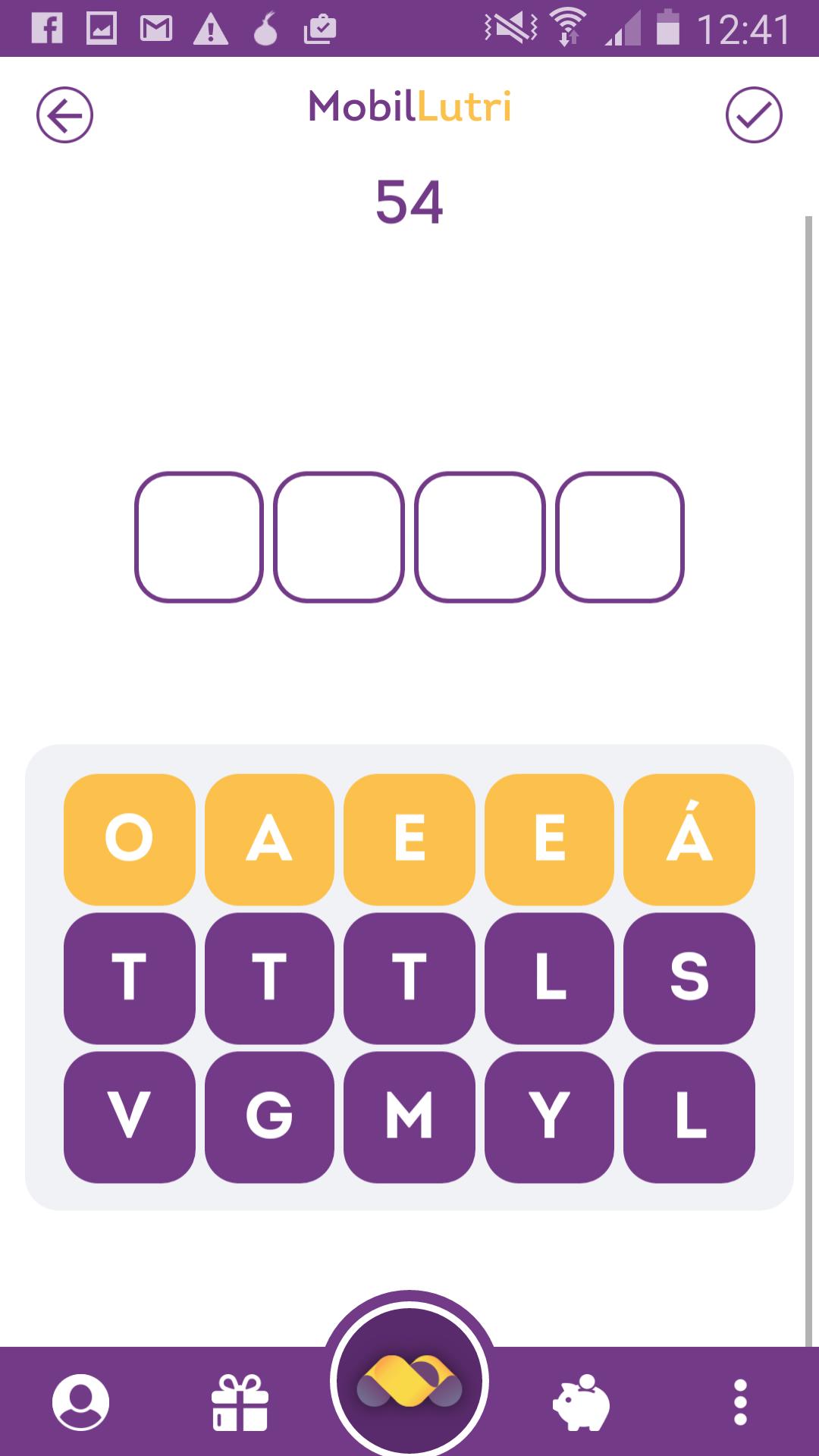Select the letter G tile

pos(269,1116)
